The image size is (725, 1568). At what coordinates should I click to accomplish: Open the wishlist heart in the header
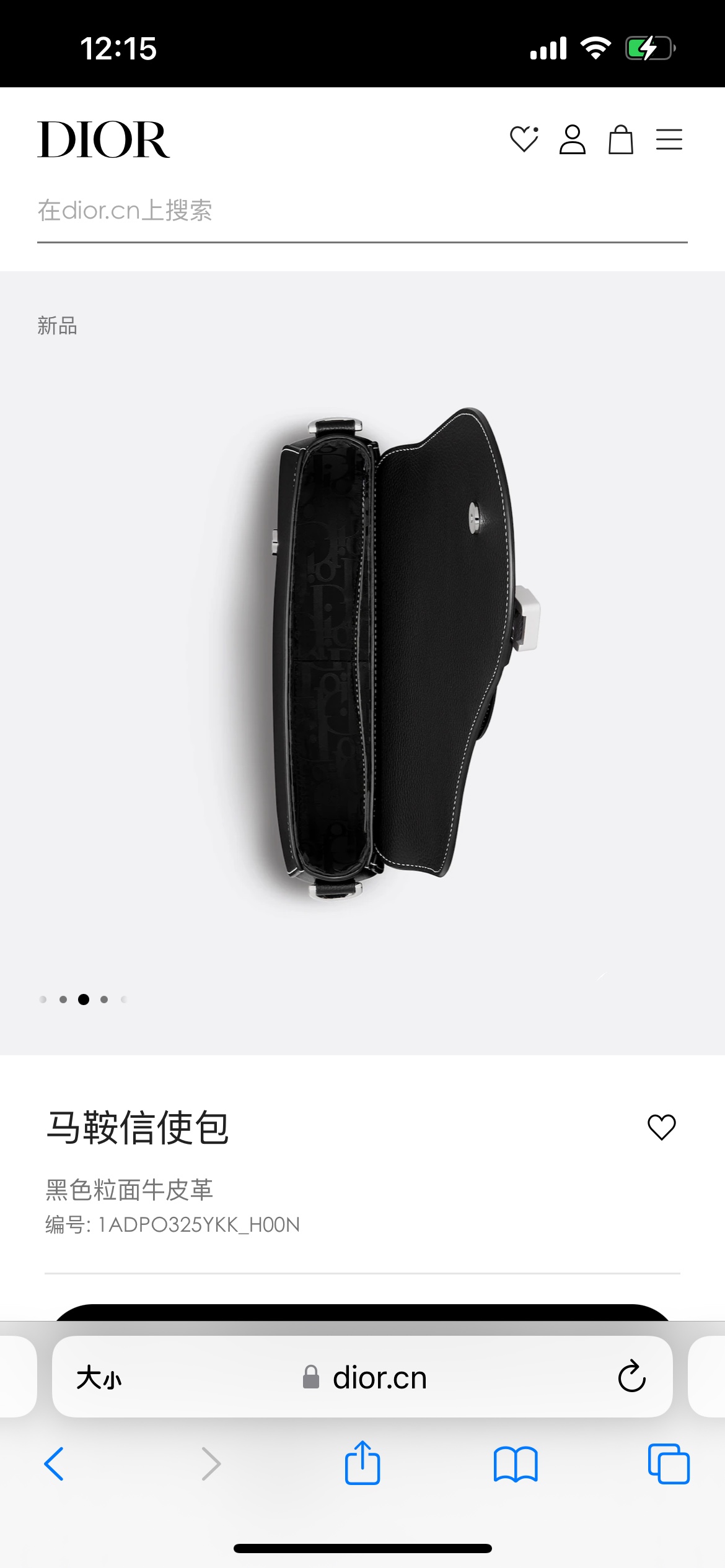[x=524, y=139]
